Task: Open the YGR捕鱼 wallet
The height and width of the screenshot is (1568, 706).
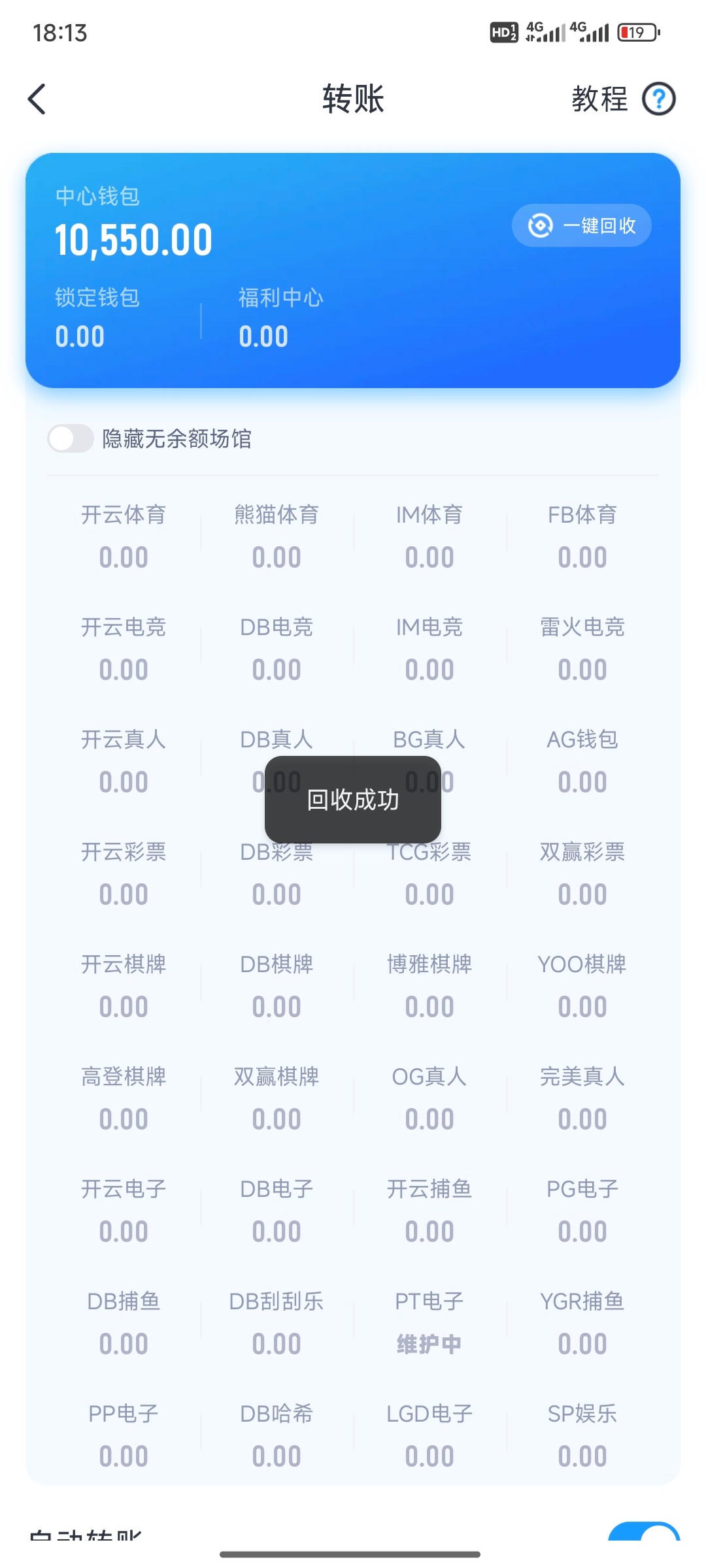Action: [x=582, y=1322]
